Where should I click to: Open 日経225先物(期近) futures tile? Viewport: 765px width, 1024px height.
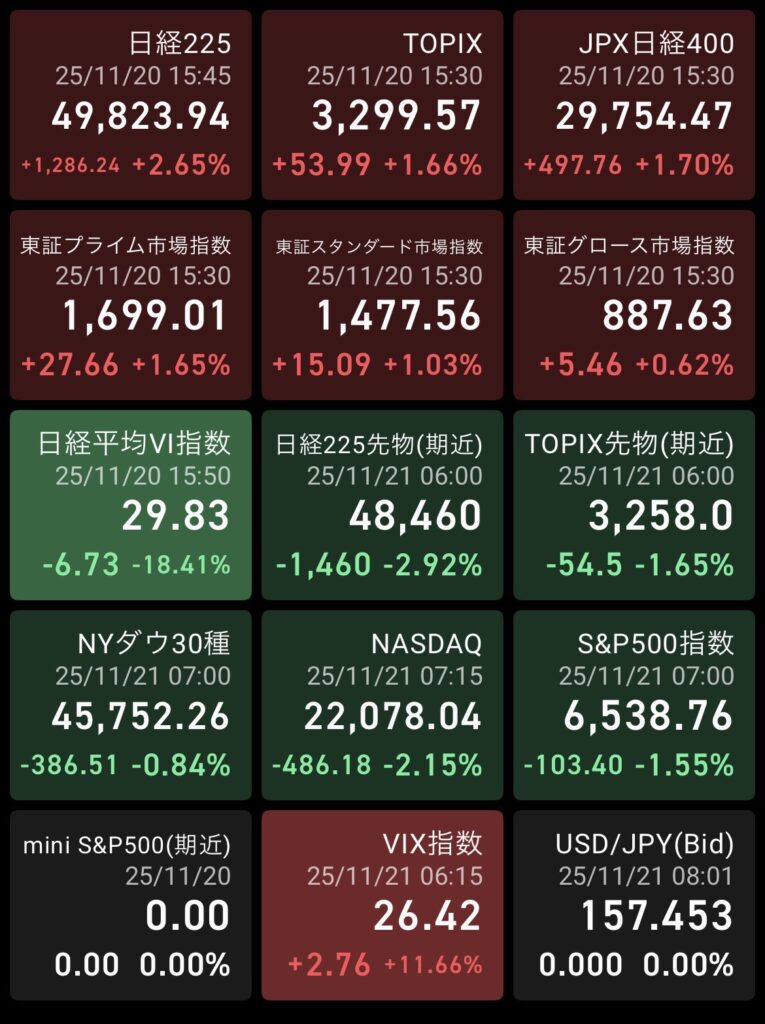(x=382, y=505)
